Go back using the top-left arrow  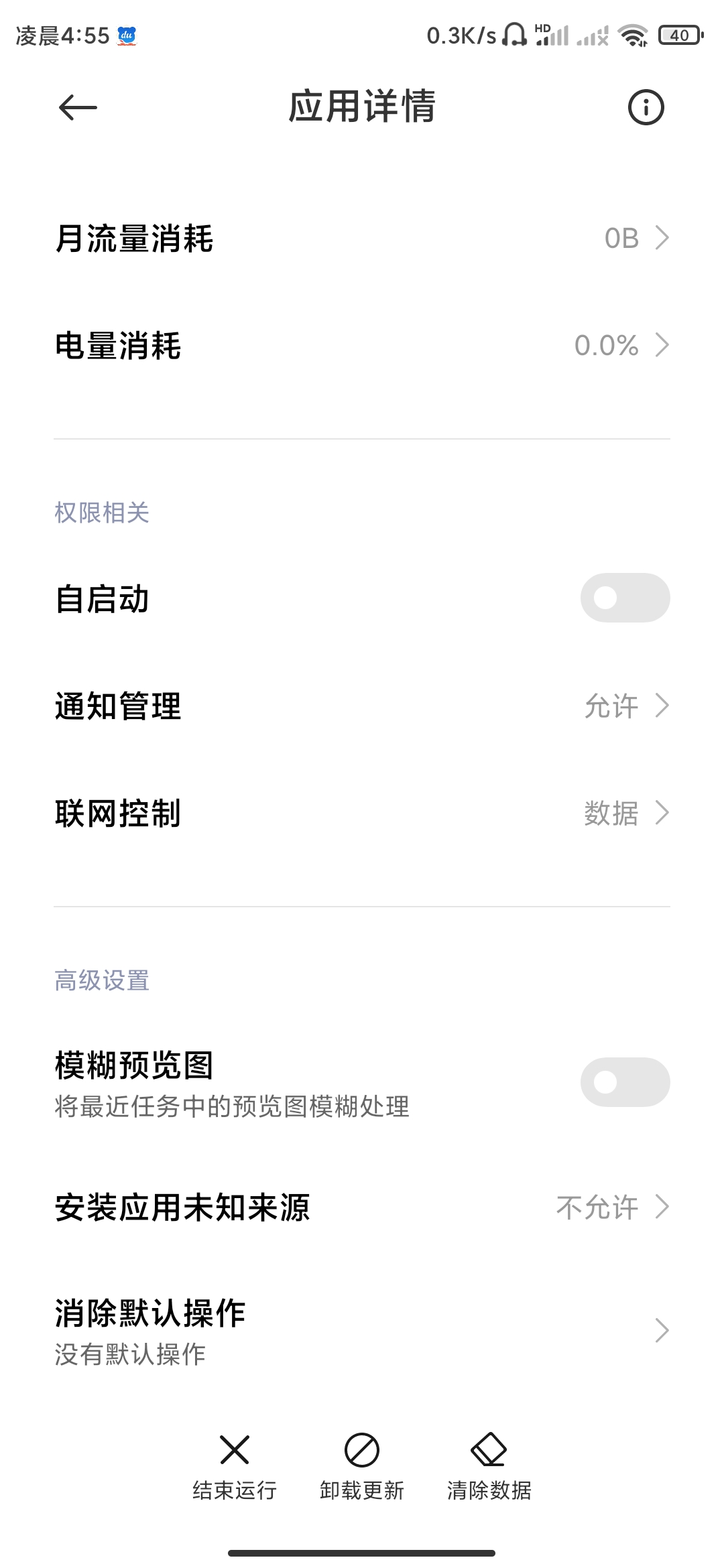pyautogui.click(x=78, y=107)
